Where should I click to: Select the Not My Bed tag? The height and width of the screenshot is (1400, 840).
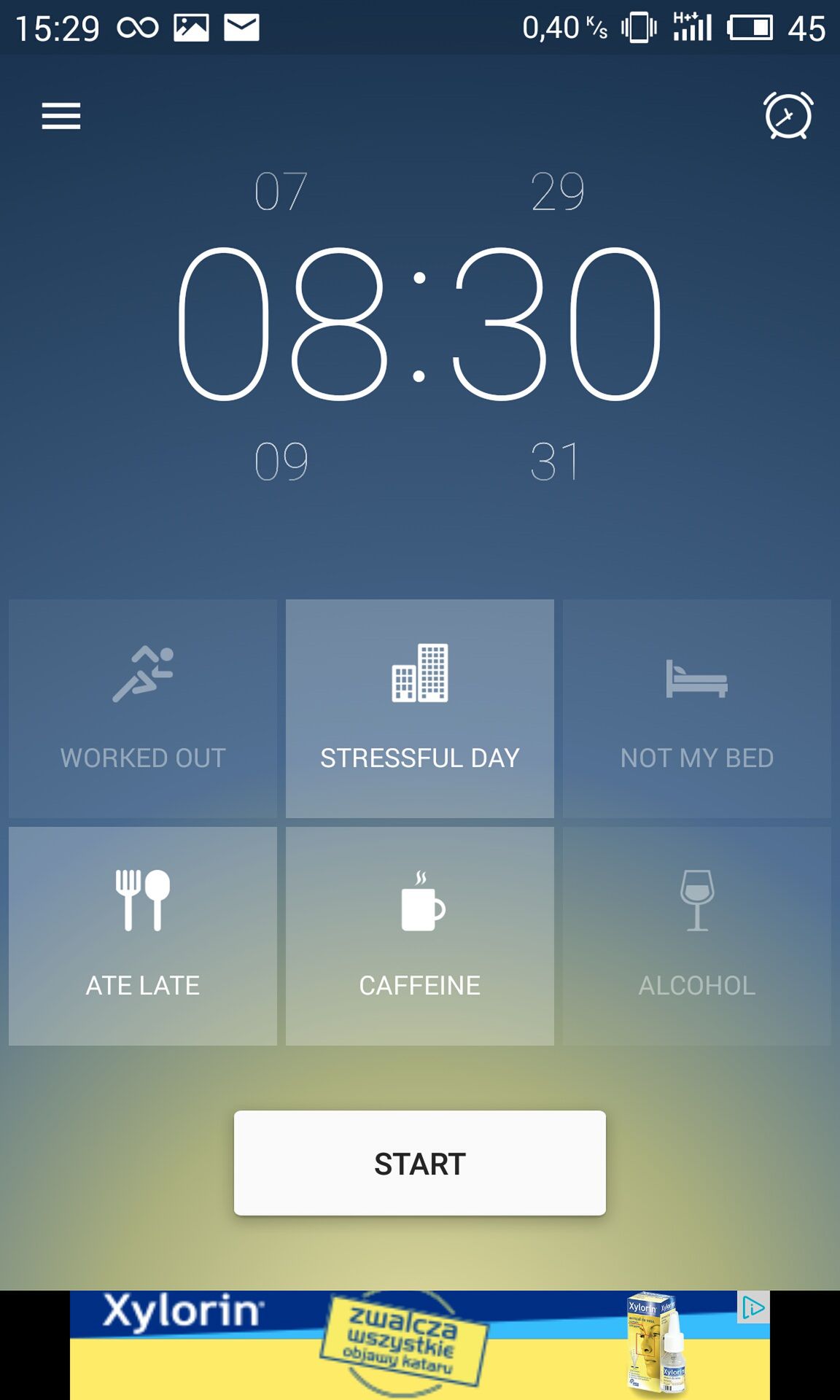point(697,709)
